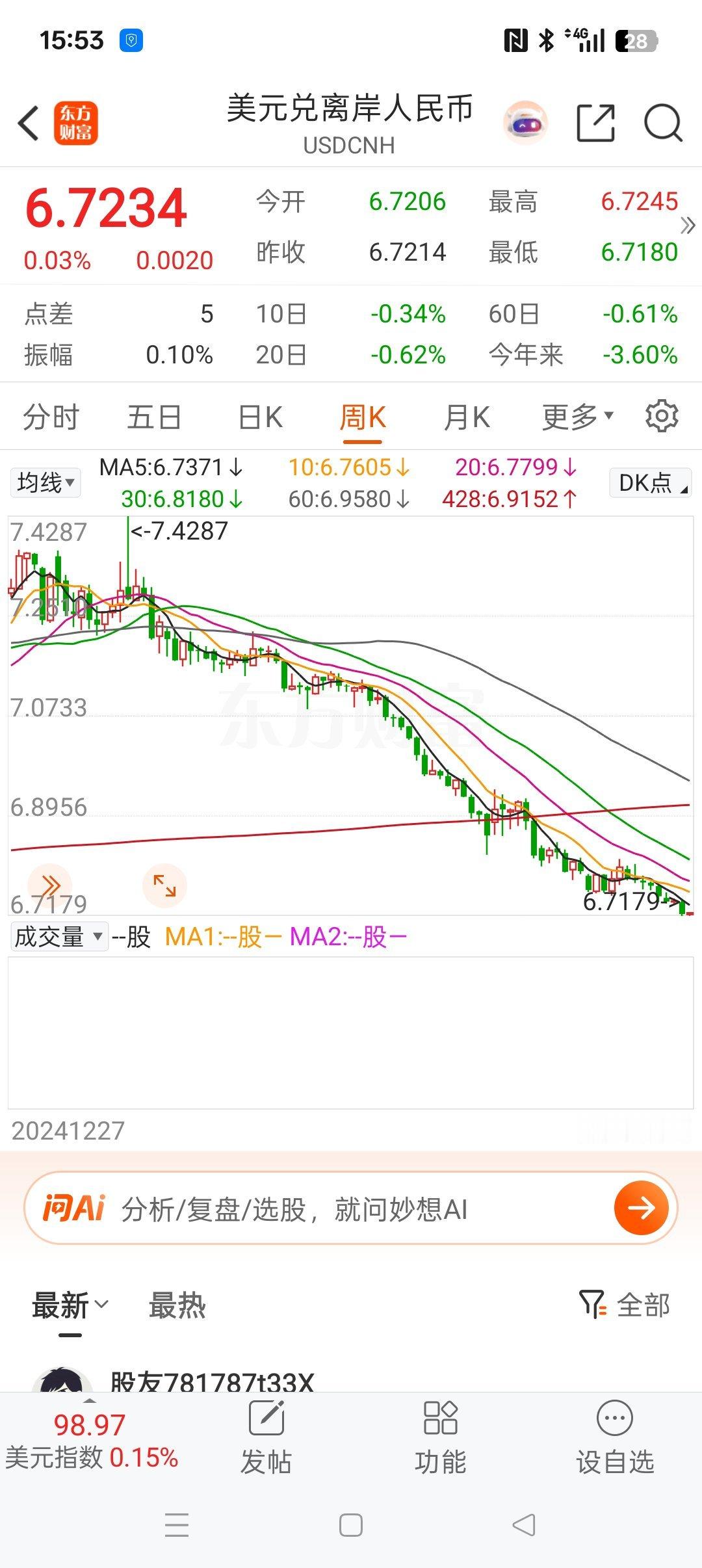Open the 均线 indicator dropdown
The image size is (702, 1568).
tap(45, 483)
